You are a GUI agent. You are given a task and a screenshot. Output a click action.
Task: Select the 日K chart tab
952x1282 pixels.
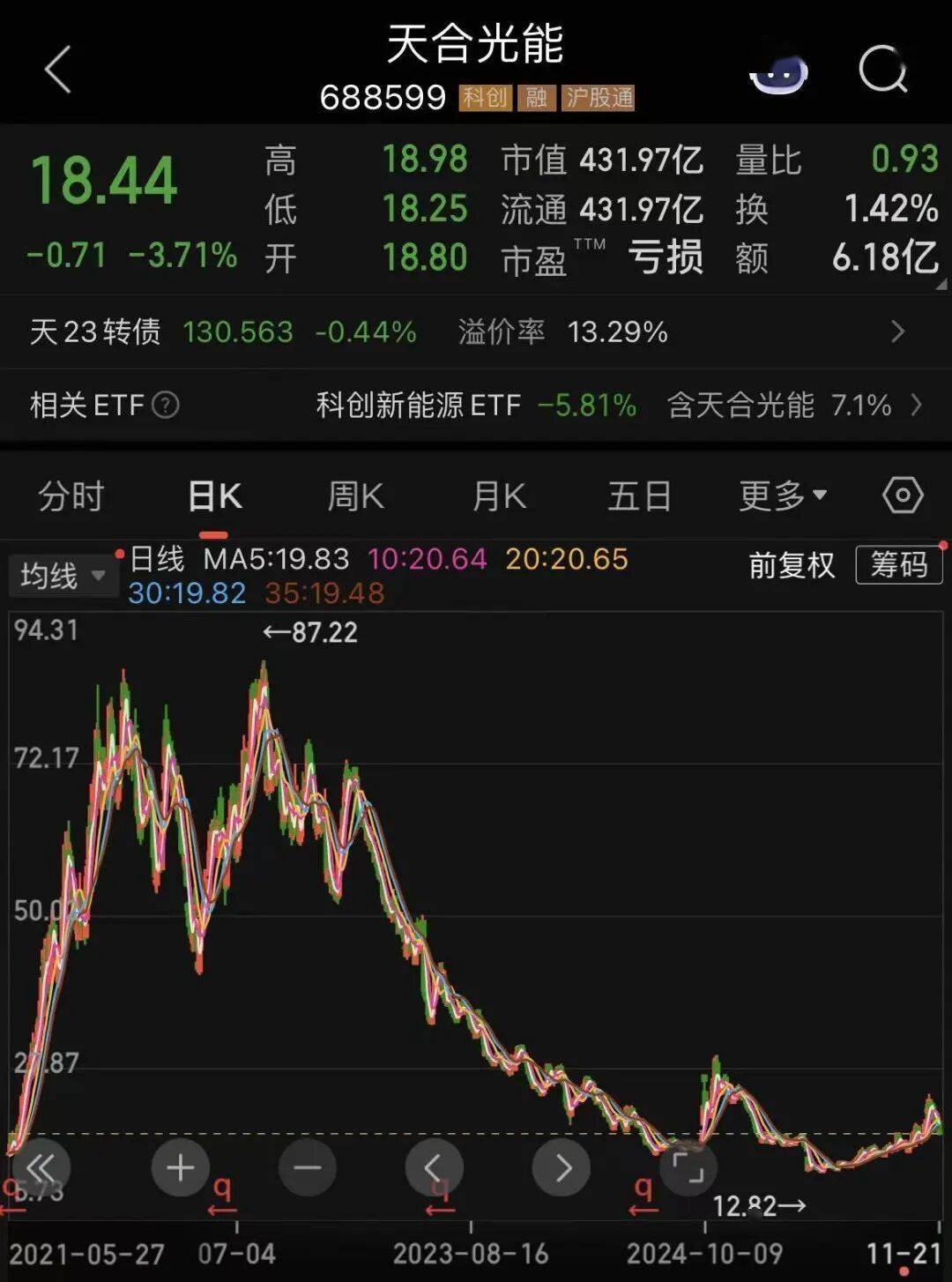[214, 496]
